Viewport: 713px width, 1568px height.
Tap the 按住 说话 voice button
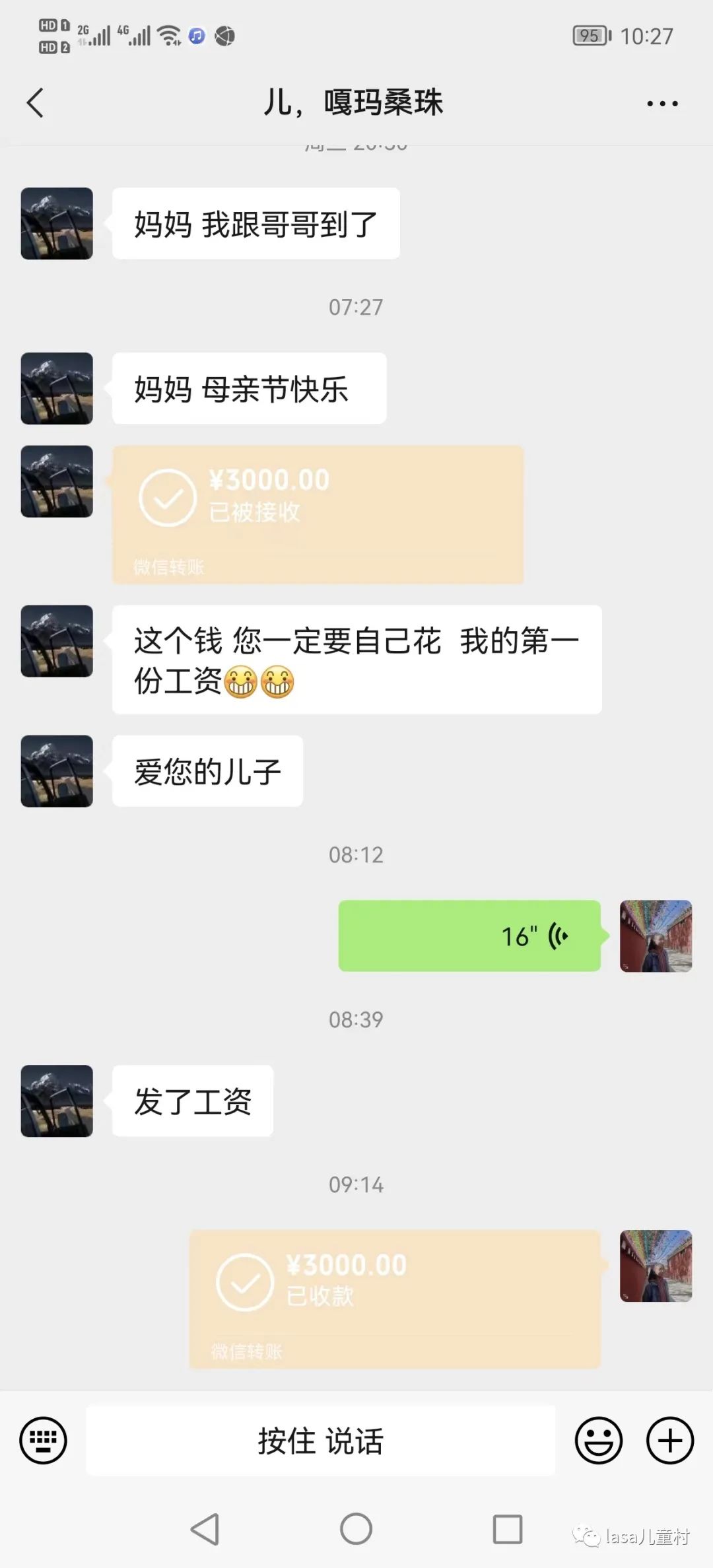(320, 1440)
